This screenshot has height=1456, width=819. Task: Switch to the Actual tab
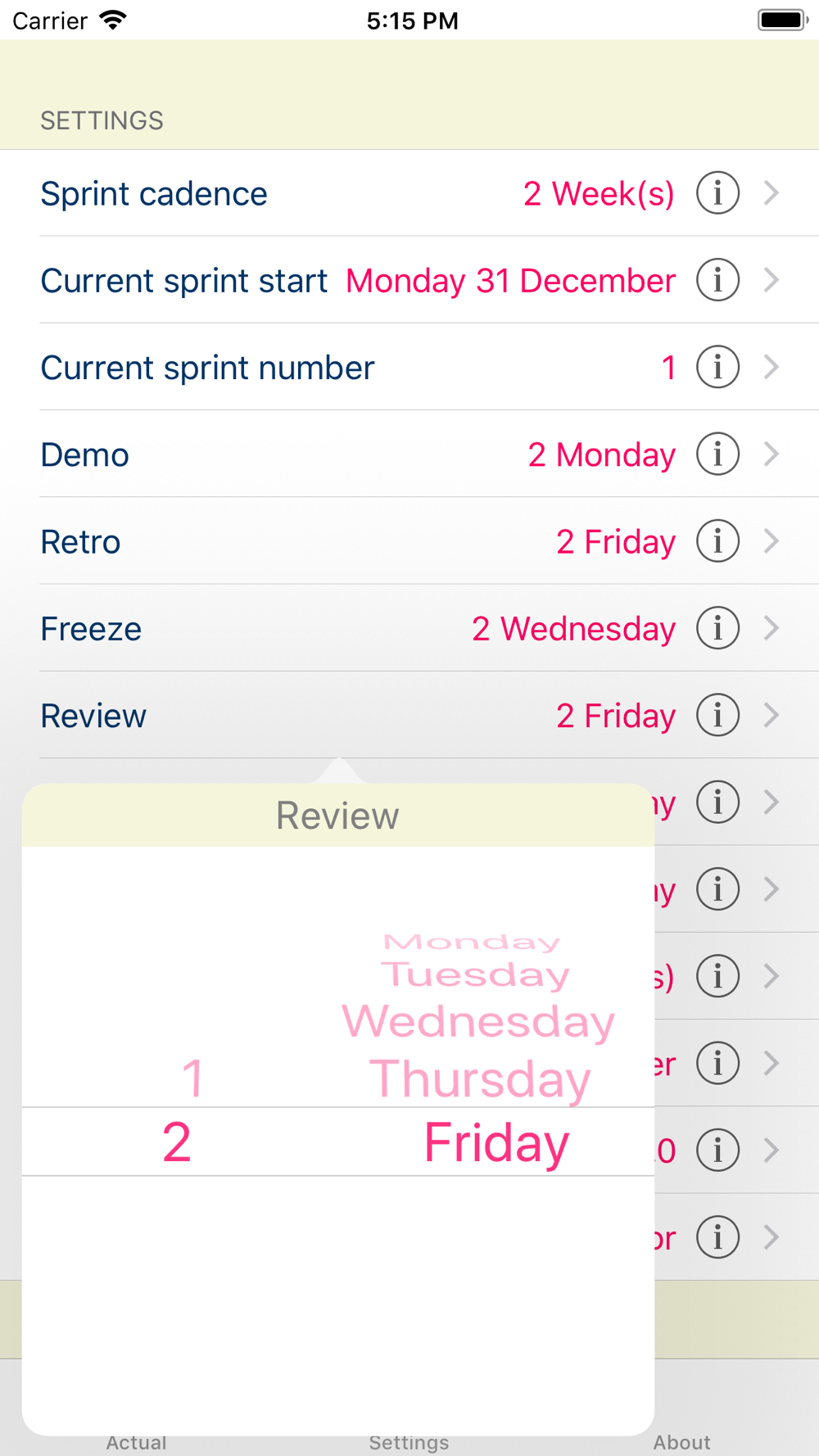136,1442
